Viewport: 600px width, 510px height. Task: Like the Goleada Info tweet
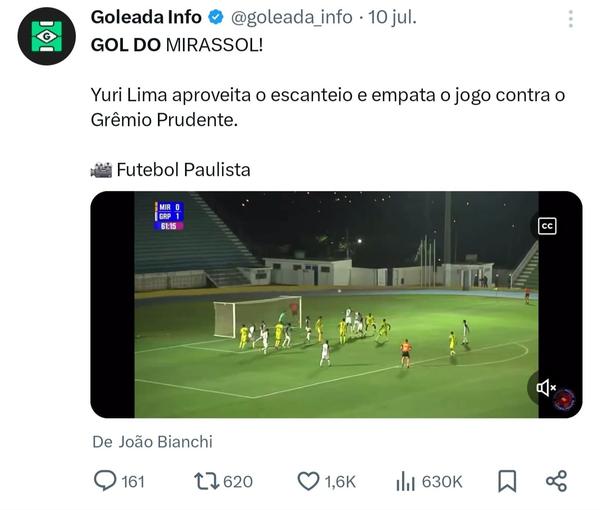click(309, 482)
